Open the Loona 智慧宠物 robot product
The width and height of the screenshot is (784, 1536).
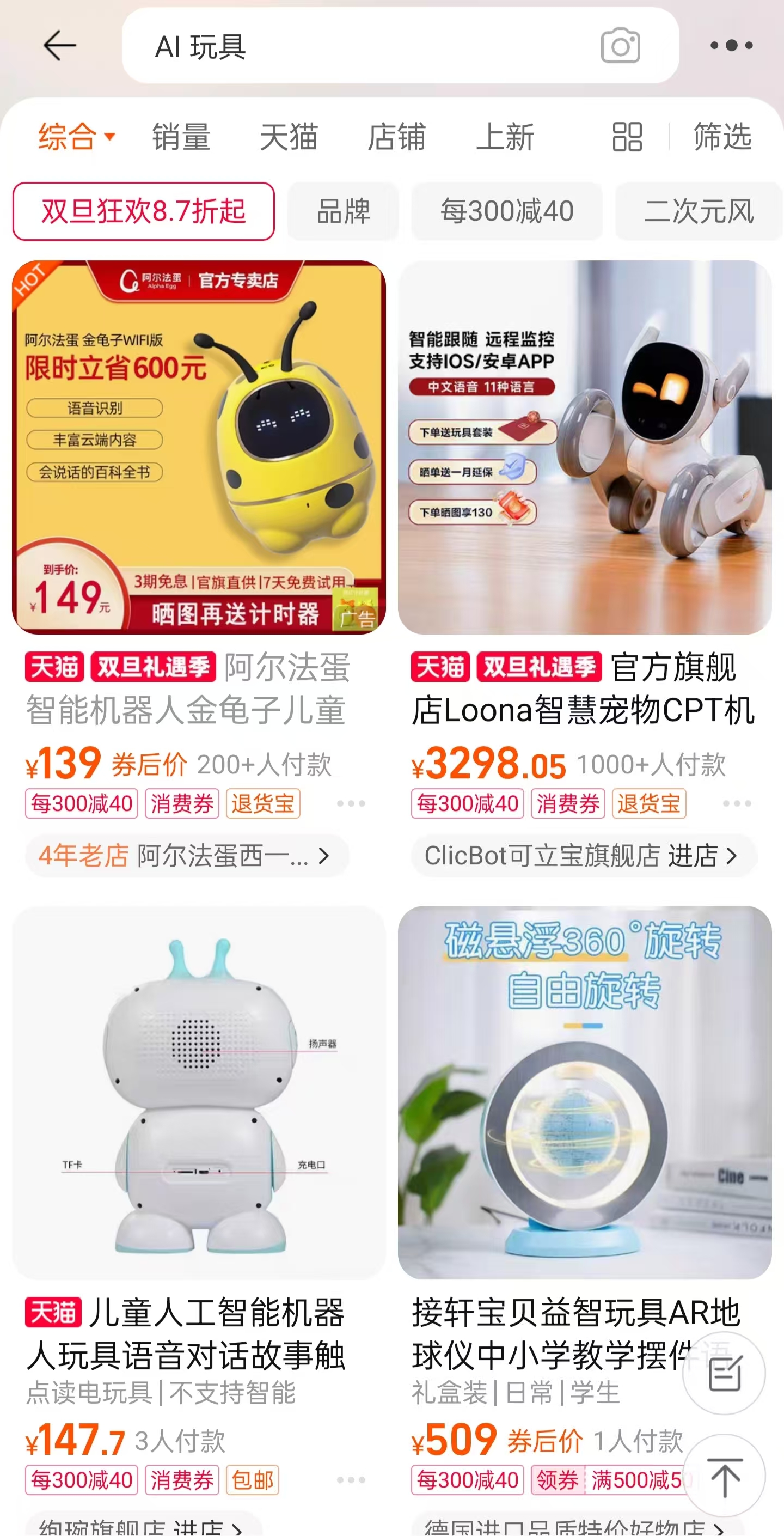(x=584, y=447)
